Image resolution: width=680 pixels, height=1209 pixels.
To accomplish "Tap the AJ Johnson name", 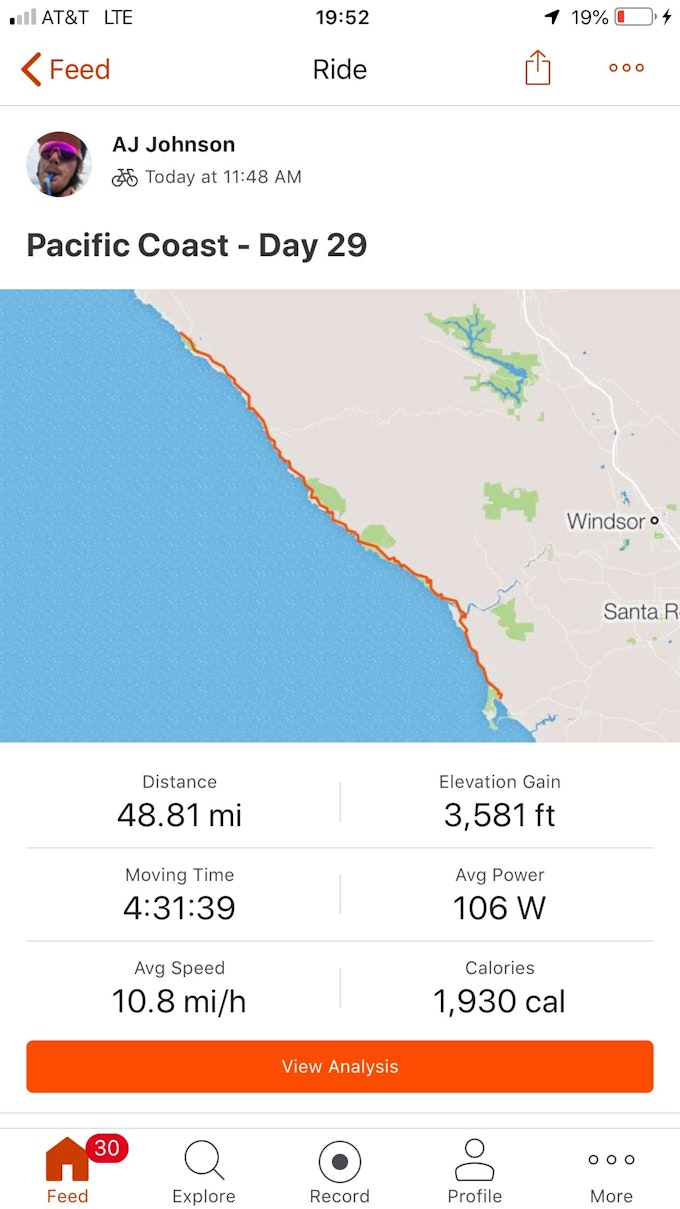I will coord(174,144).
